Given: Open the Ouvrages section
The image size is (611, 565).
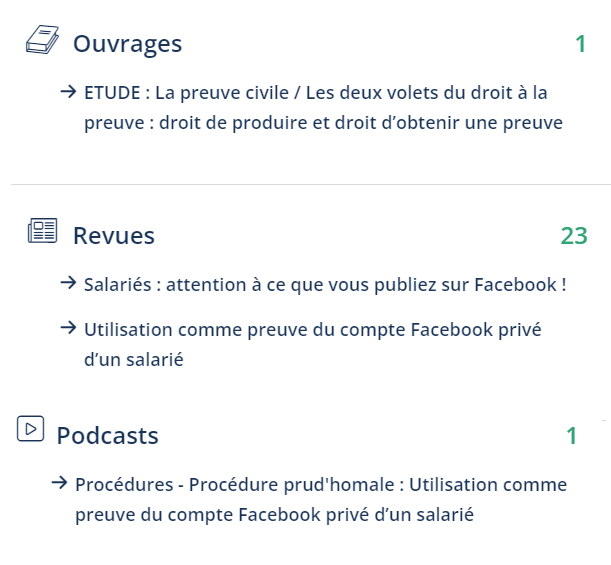Looking at the screenshot, I should (x=127, y=44).
